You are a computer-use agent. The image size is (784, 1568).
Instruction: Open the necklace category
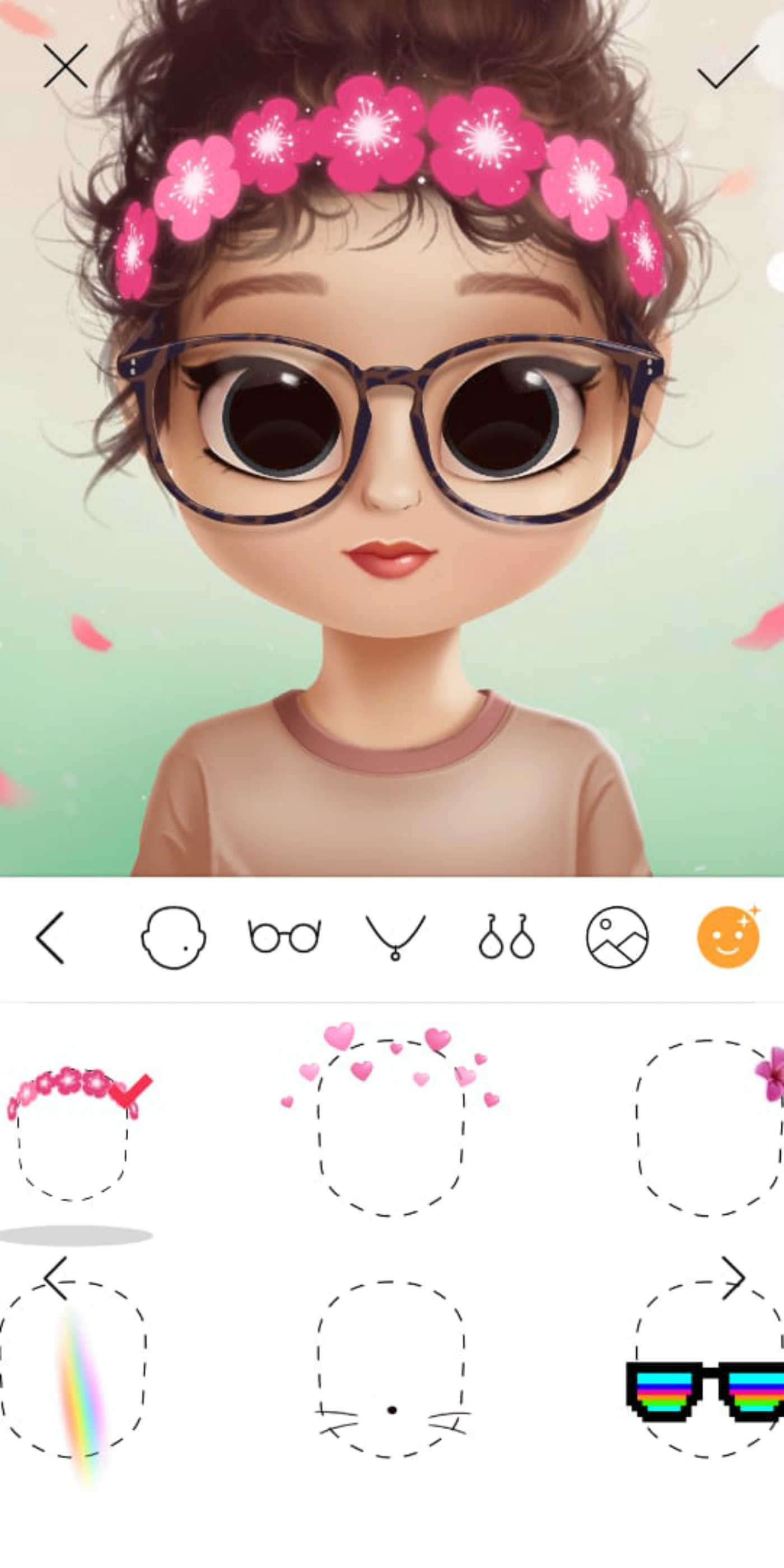tap(395, 938)
